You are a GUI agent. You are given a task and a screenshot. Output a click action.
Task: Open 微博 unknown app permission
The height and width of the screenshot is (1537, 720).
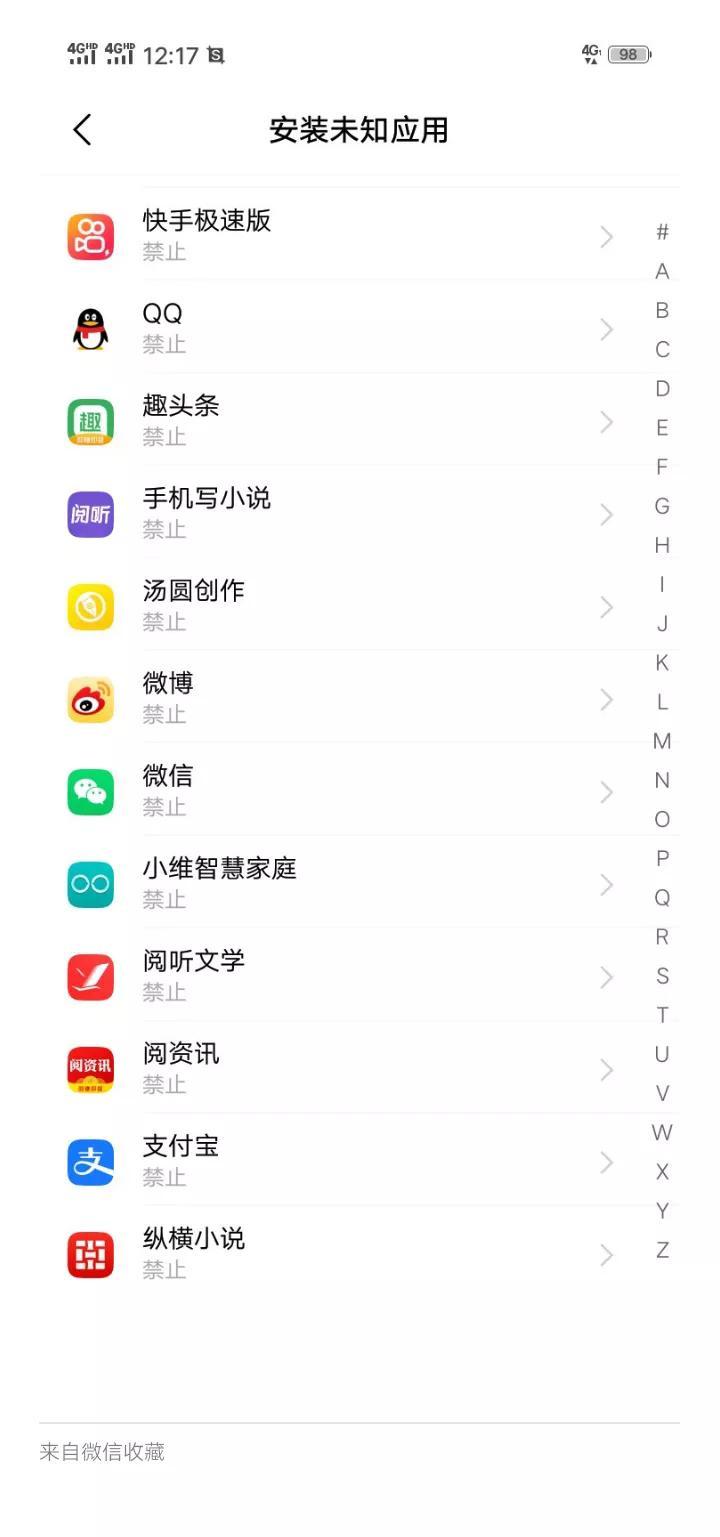pyautogui.click(x=340, y=698)
